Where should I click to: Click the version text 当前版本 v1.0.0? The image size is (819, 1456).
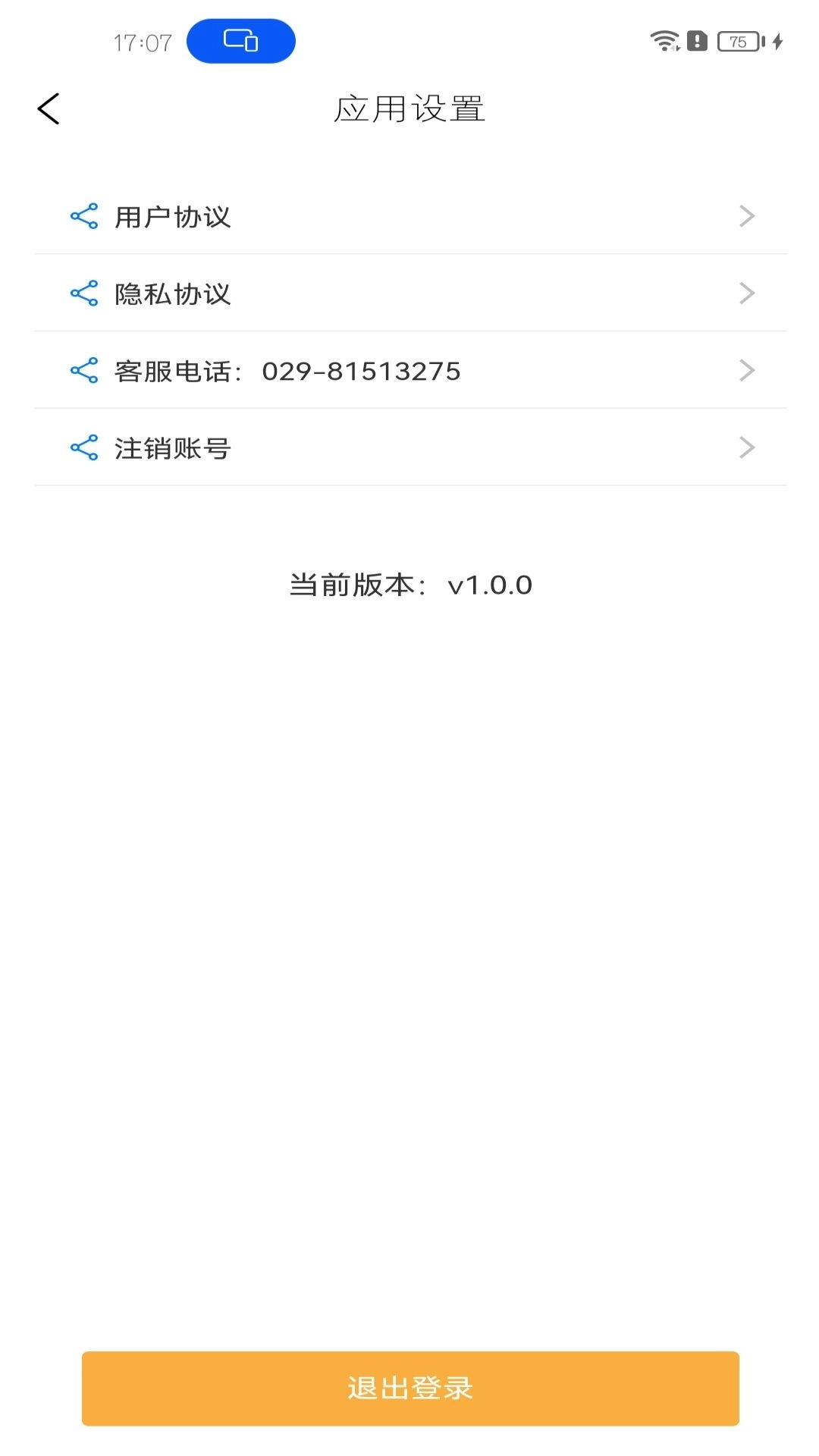(x=409, y=585)
